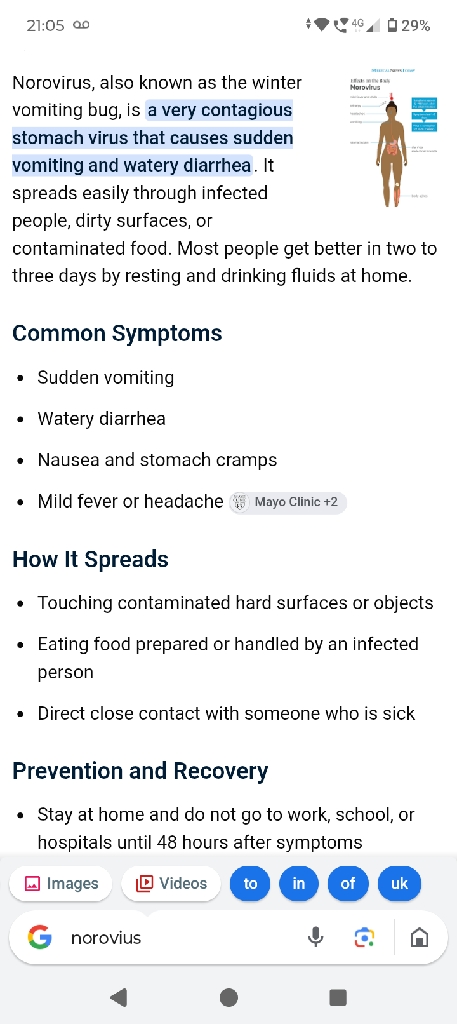The height and width of the screenshot is (1024, 457).
Task: Choose the "of" suggestion chip
Action: (x=348, y=884)
